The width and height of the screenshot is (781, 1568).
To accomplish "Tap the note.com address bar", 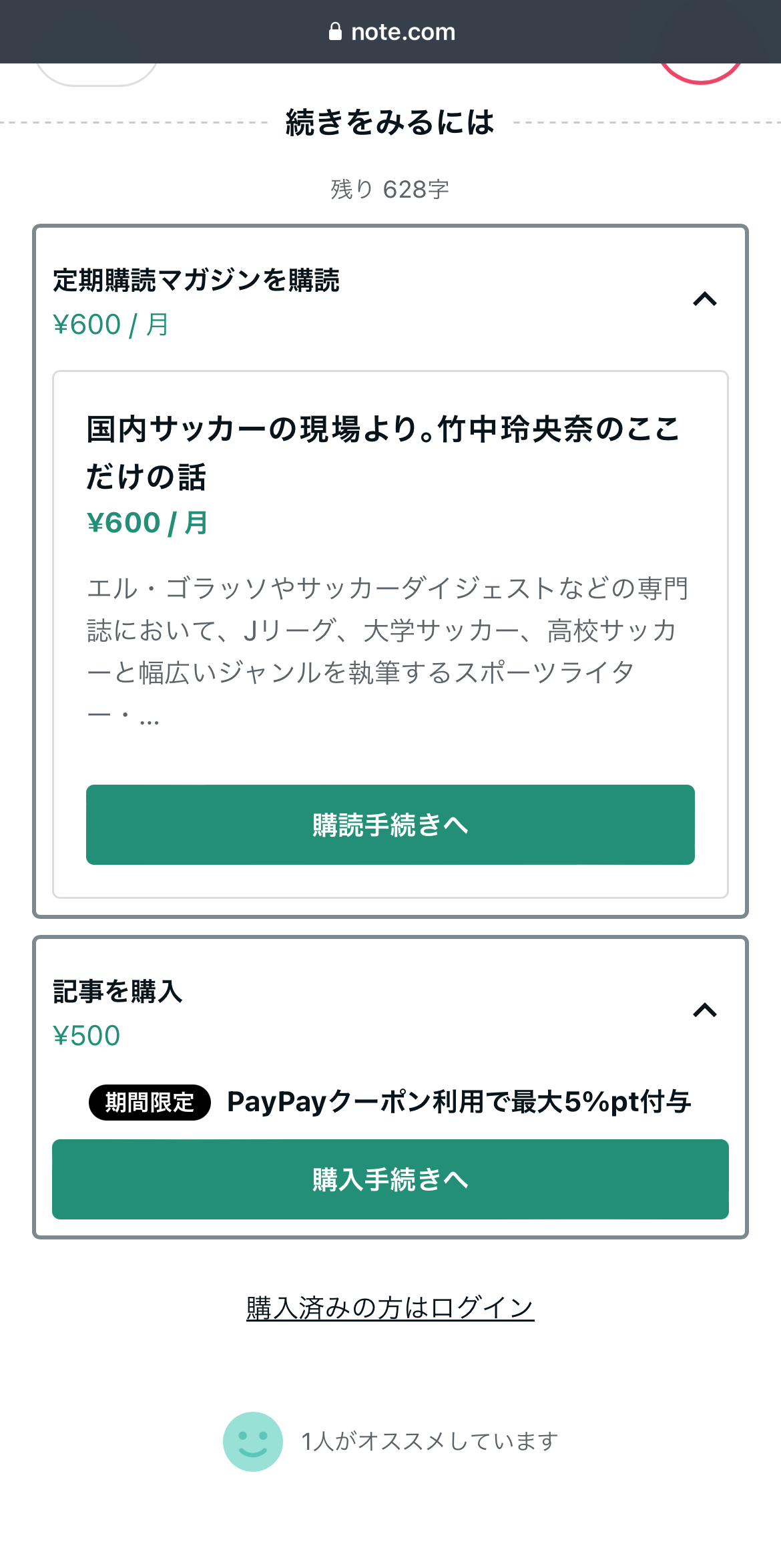I will tap(391, 31).
